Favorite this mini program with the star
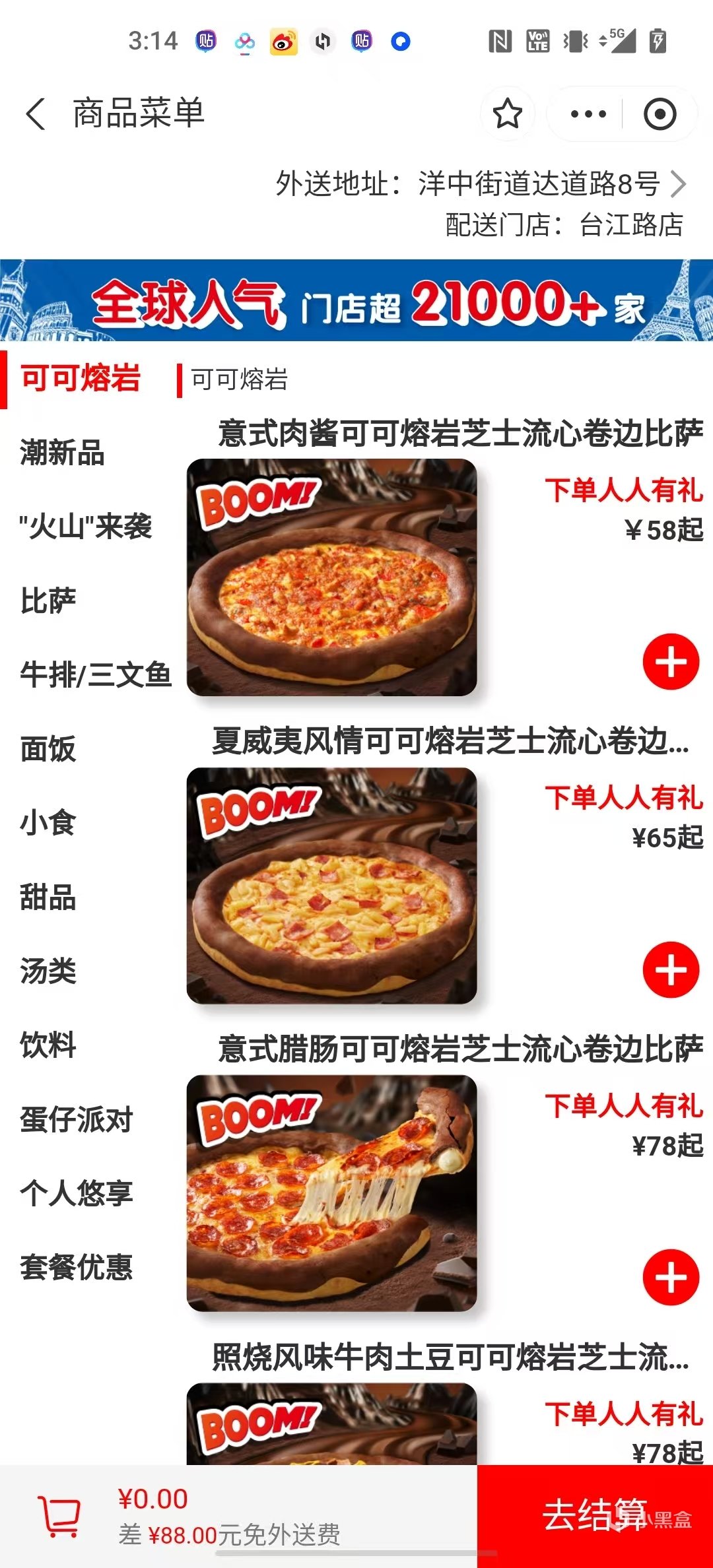 click(507, 114)
